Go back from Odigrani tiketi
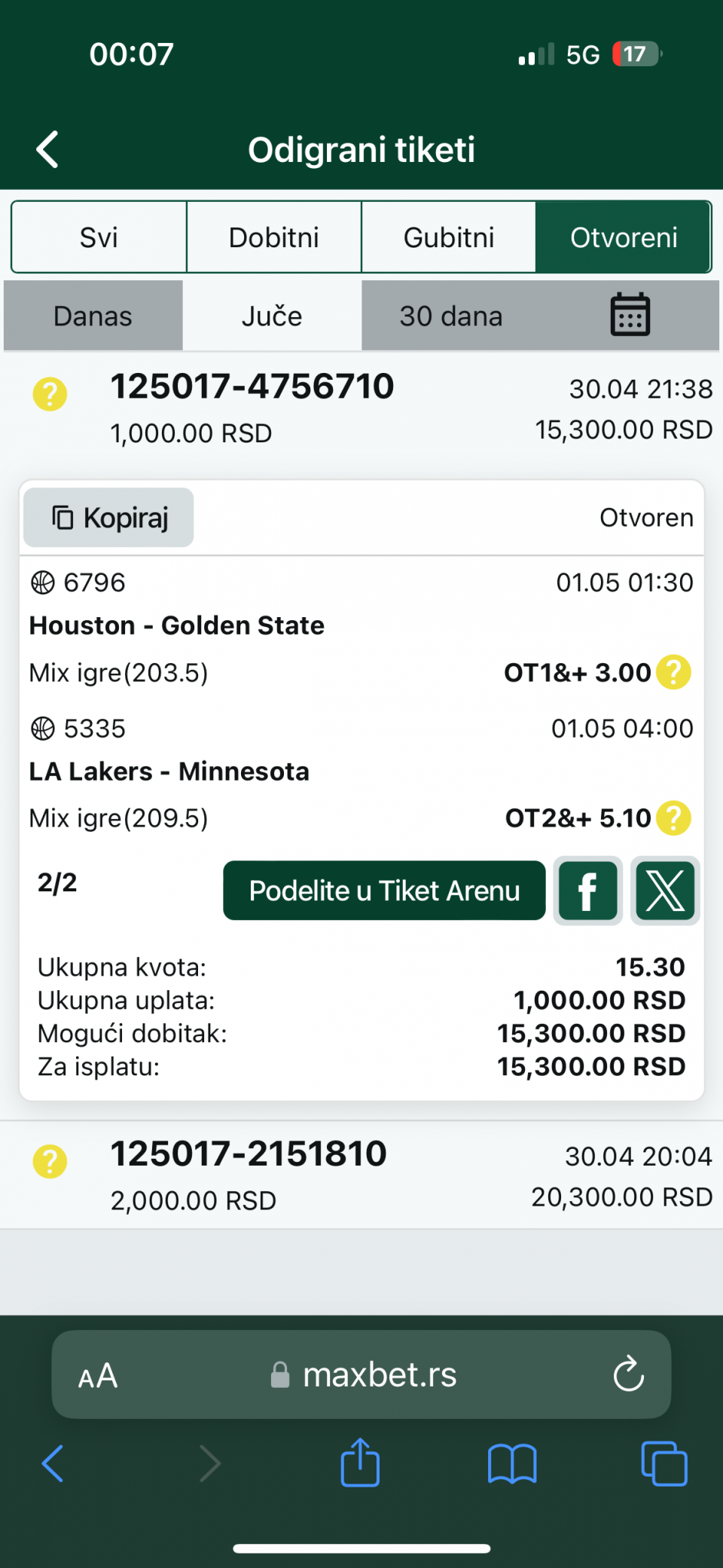The width and height of the screenshot is (723, 1568). [x=48, y=149]
